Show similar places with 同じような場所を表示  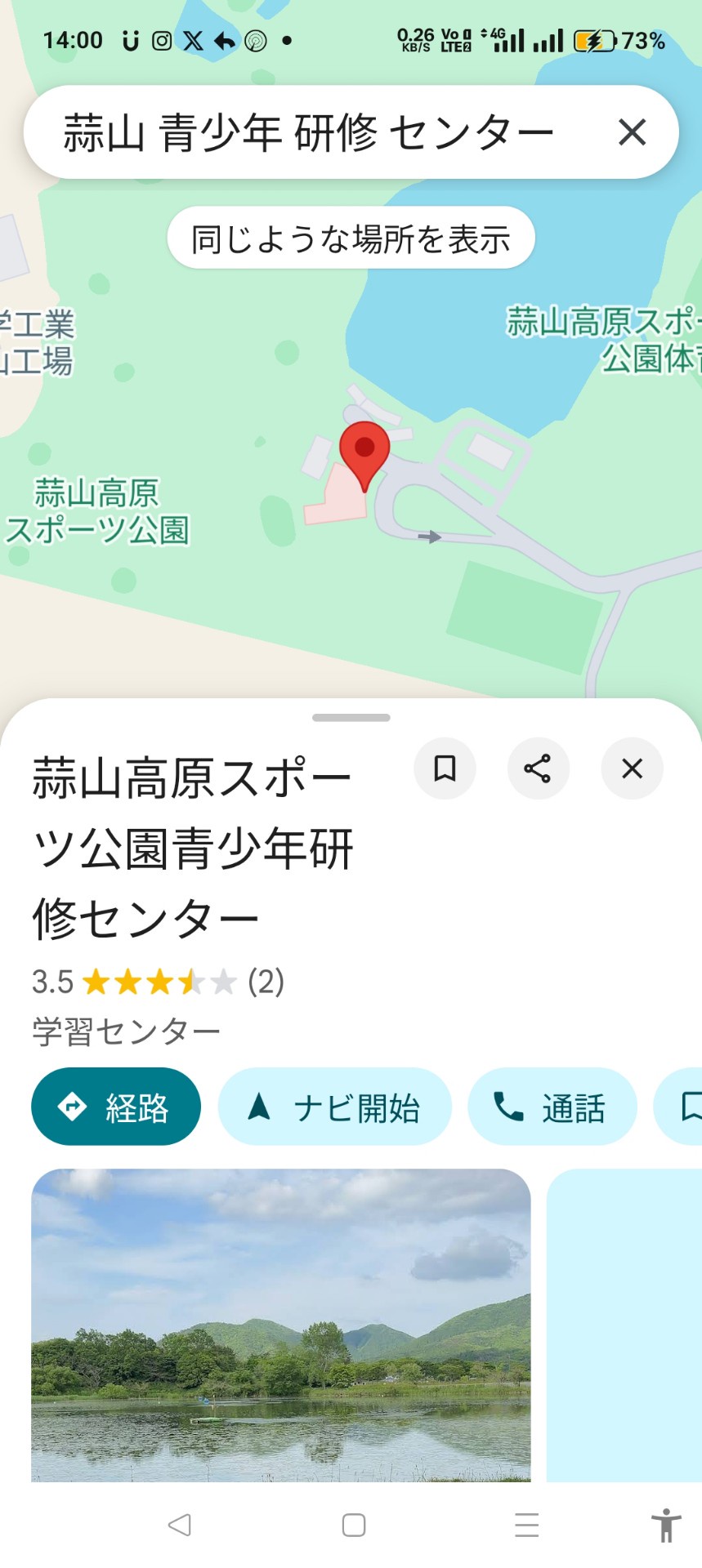point(351,238)
